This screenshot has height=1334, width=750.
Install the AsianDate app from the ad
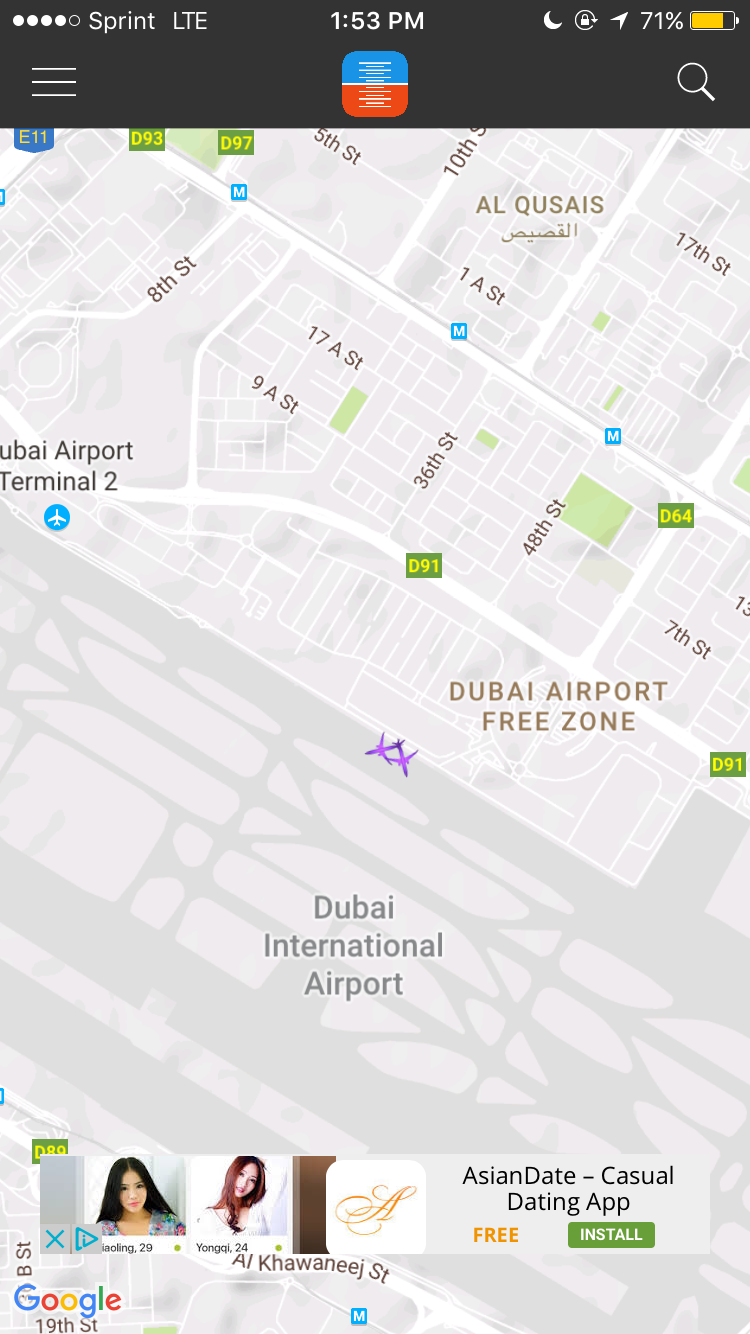pos(611,1234)
